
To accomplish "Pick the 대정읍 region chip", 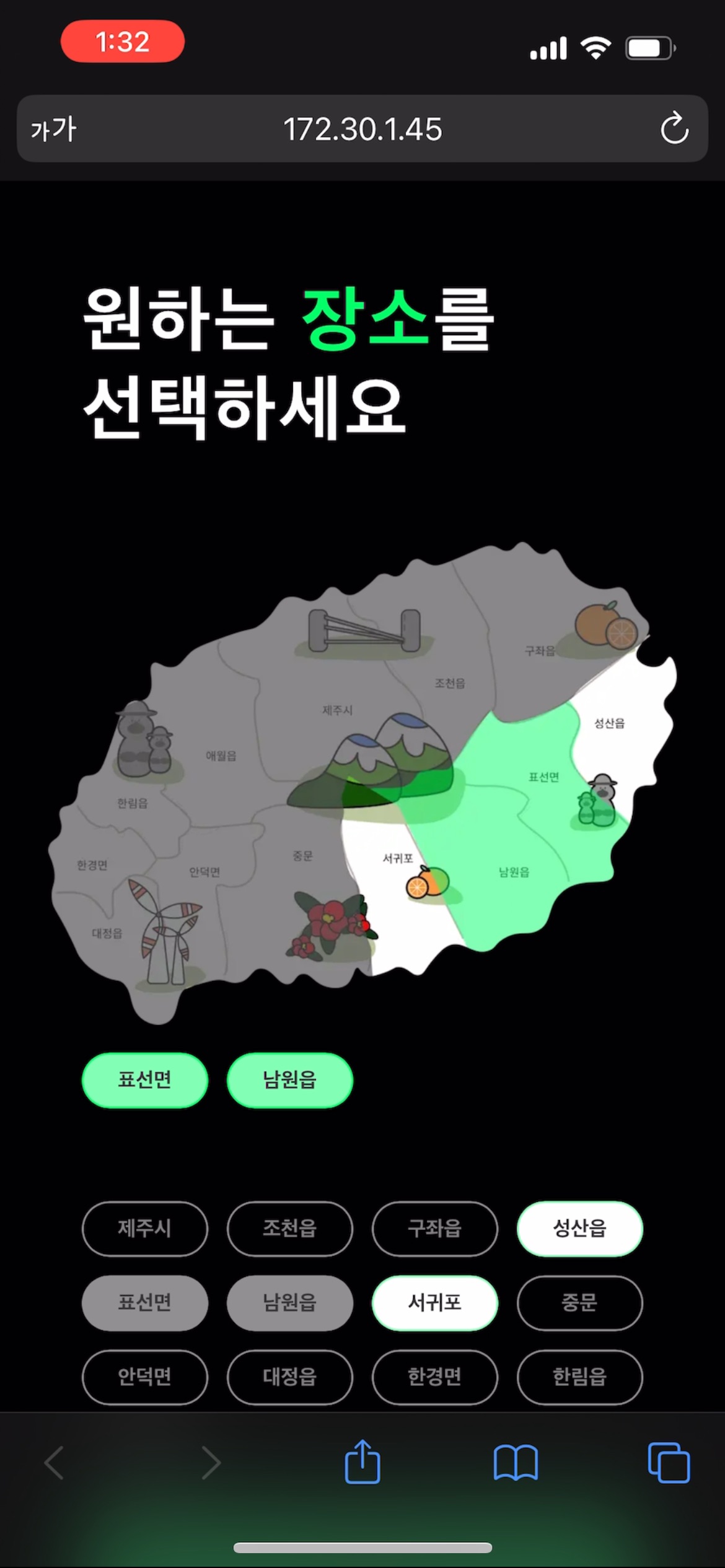I will click(290, 1377).
